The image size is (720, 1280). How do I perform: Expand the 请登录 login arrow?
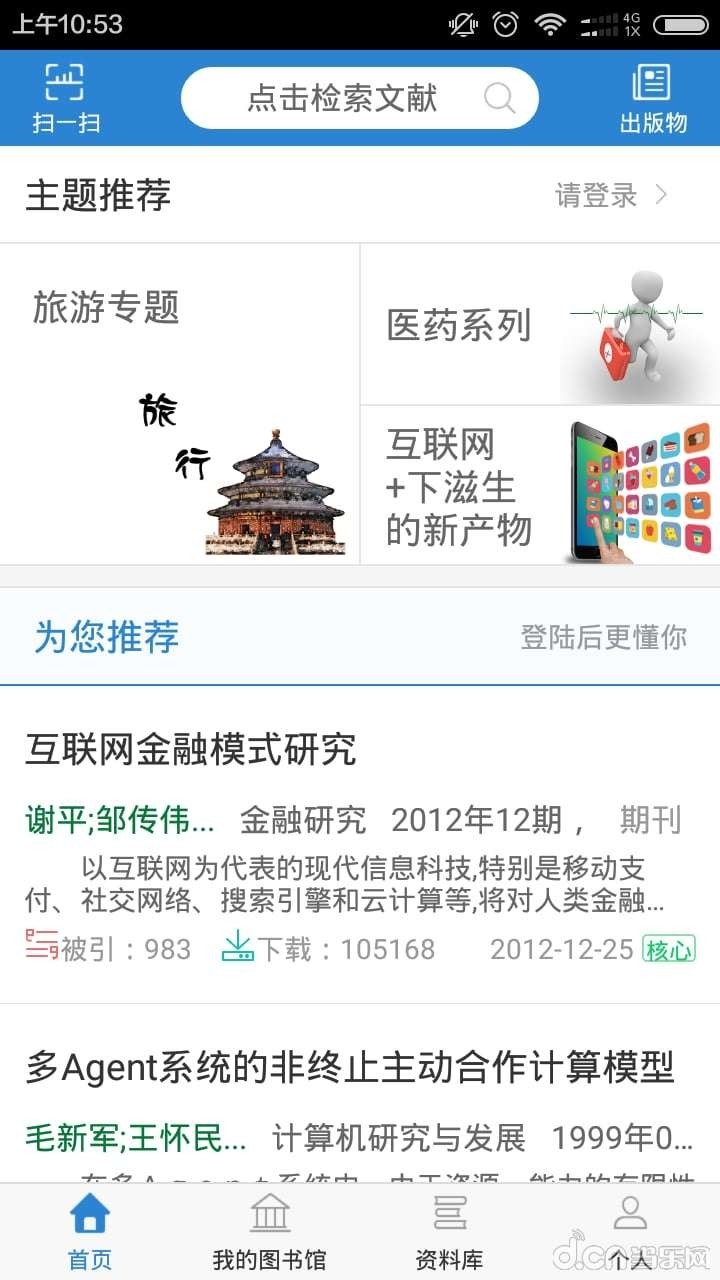coord(662,196)
